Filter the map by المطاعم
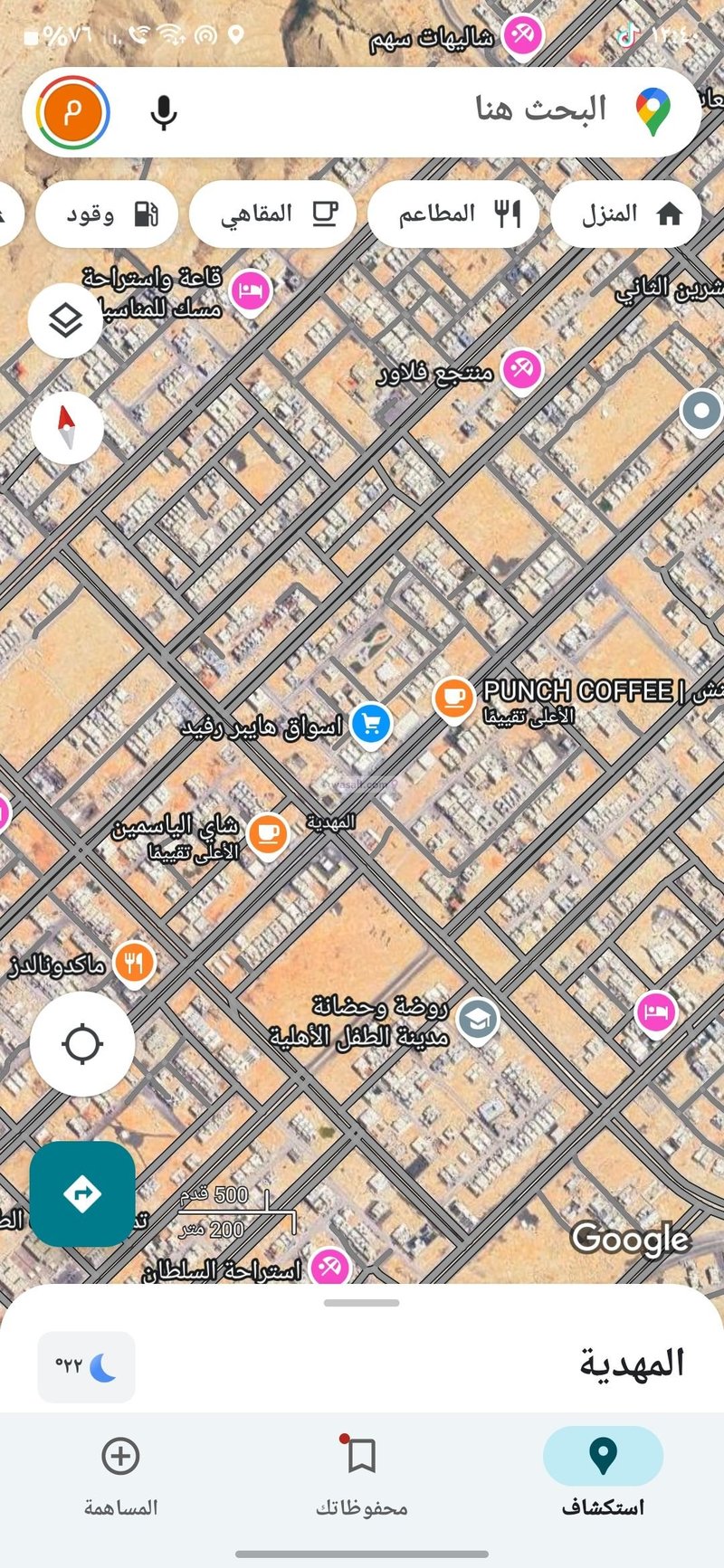 [453, 214]
